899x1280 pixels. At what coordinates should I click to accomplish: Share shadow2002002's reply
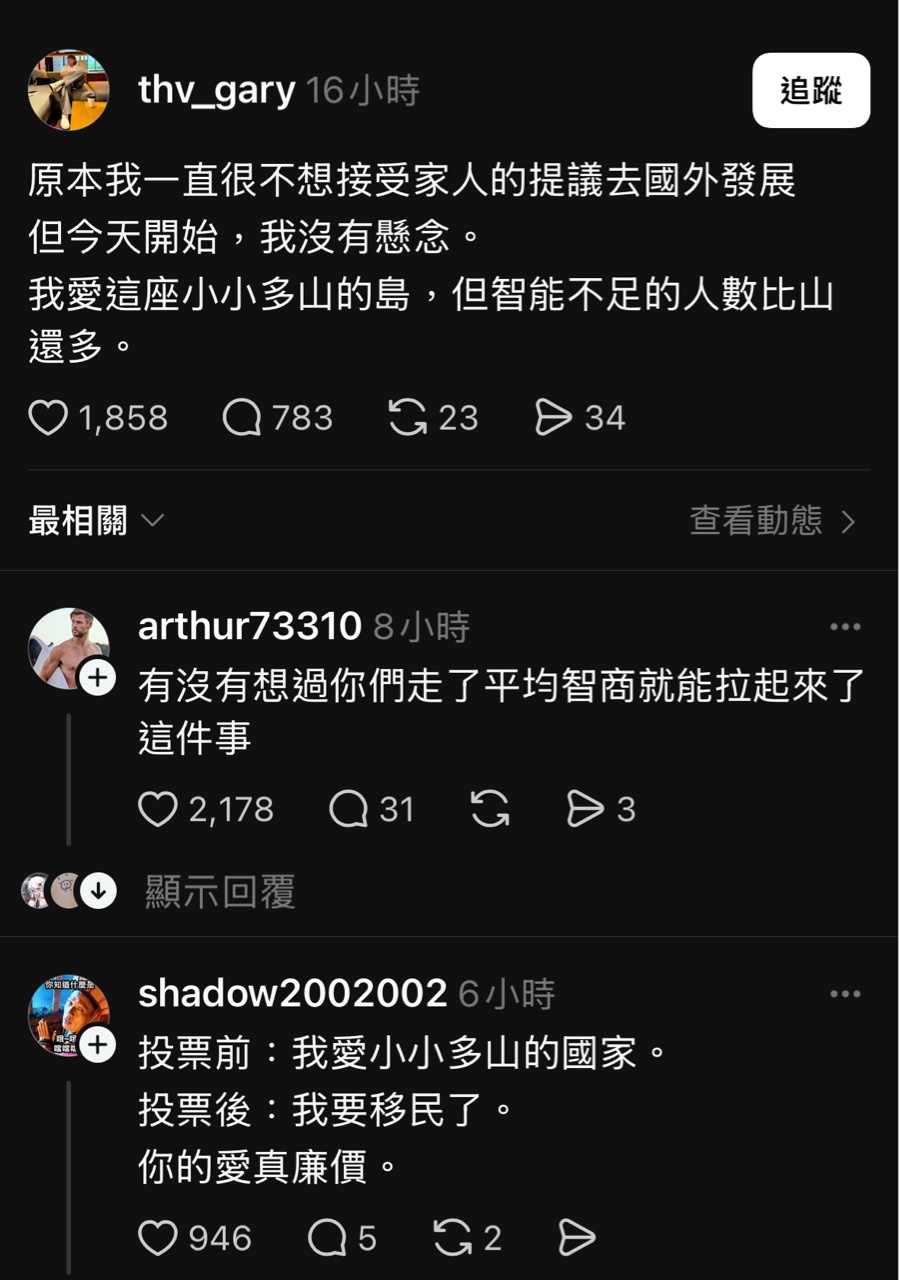pyautogui.click(x=576, y=1239)
